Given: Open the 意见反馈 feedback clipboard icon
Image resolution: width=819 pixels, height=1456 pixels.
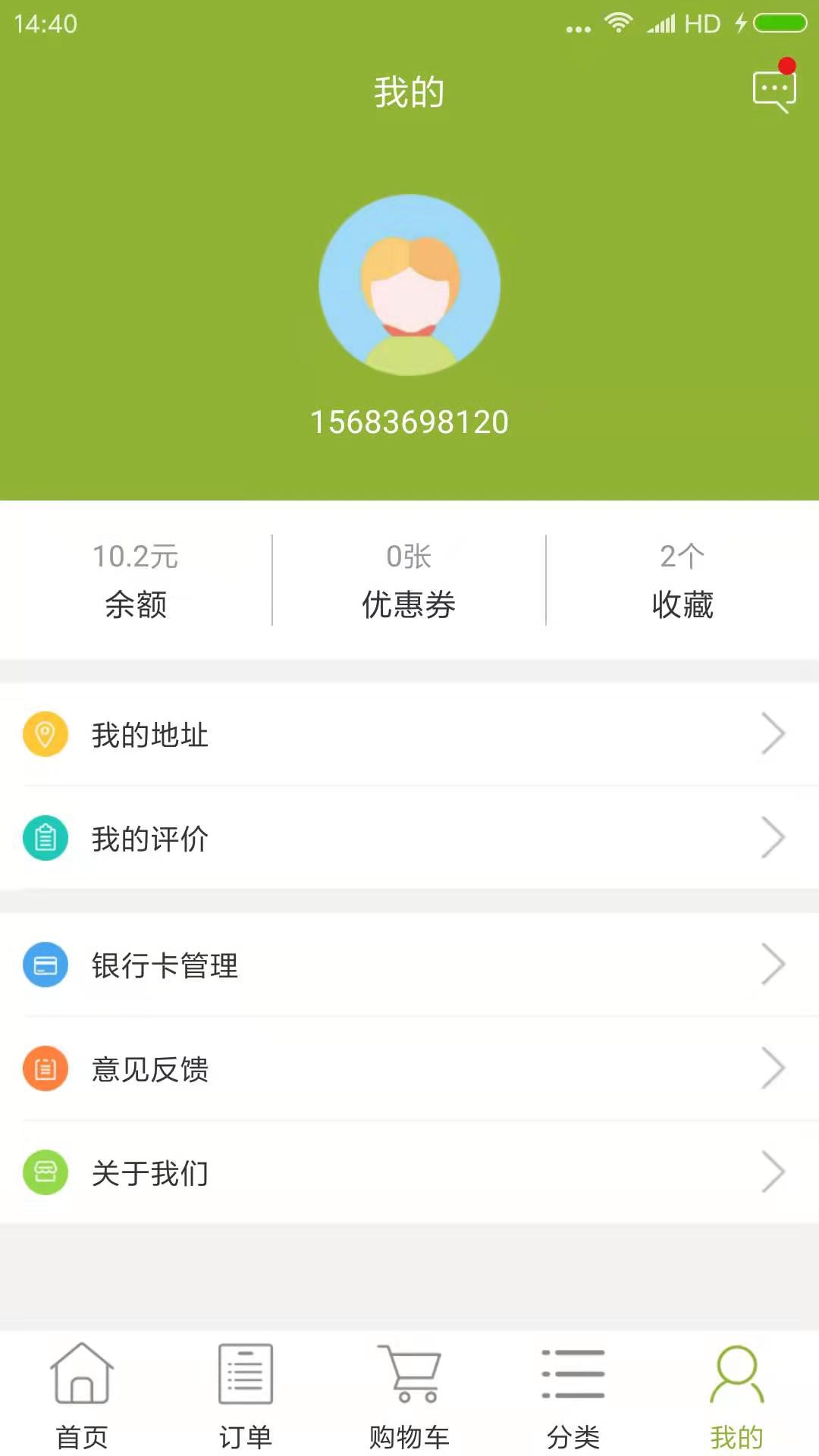Looking at the screenshot, I should 45,1068.
